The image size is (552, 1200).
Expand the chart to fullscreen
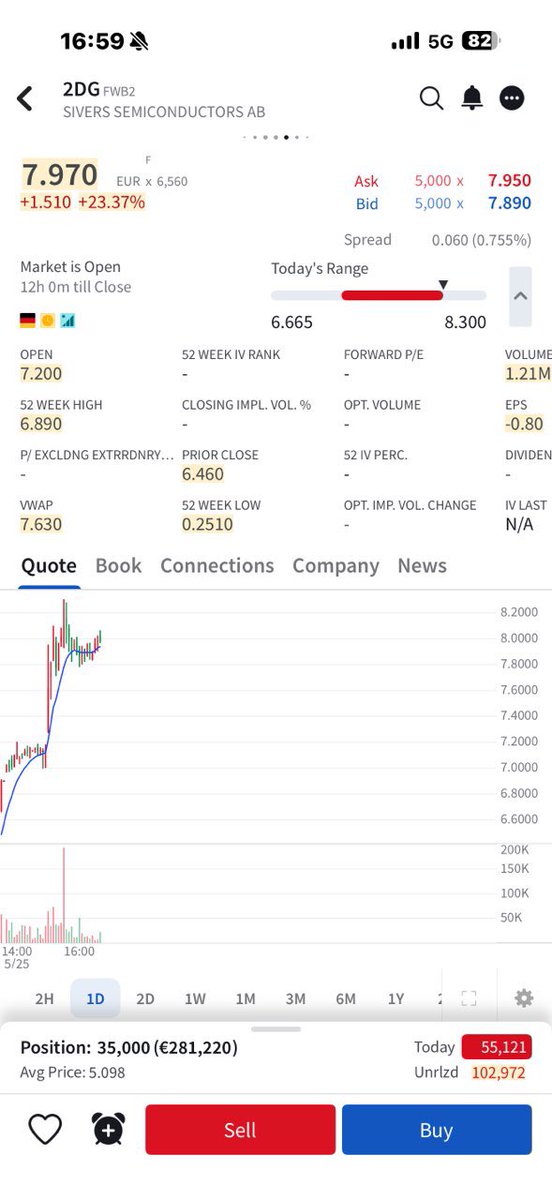(469, 998)
